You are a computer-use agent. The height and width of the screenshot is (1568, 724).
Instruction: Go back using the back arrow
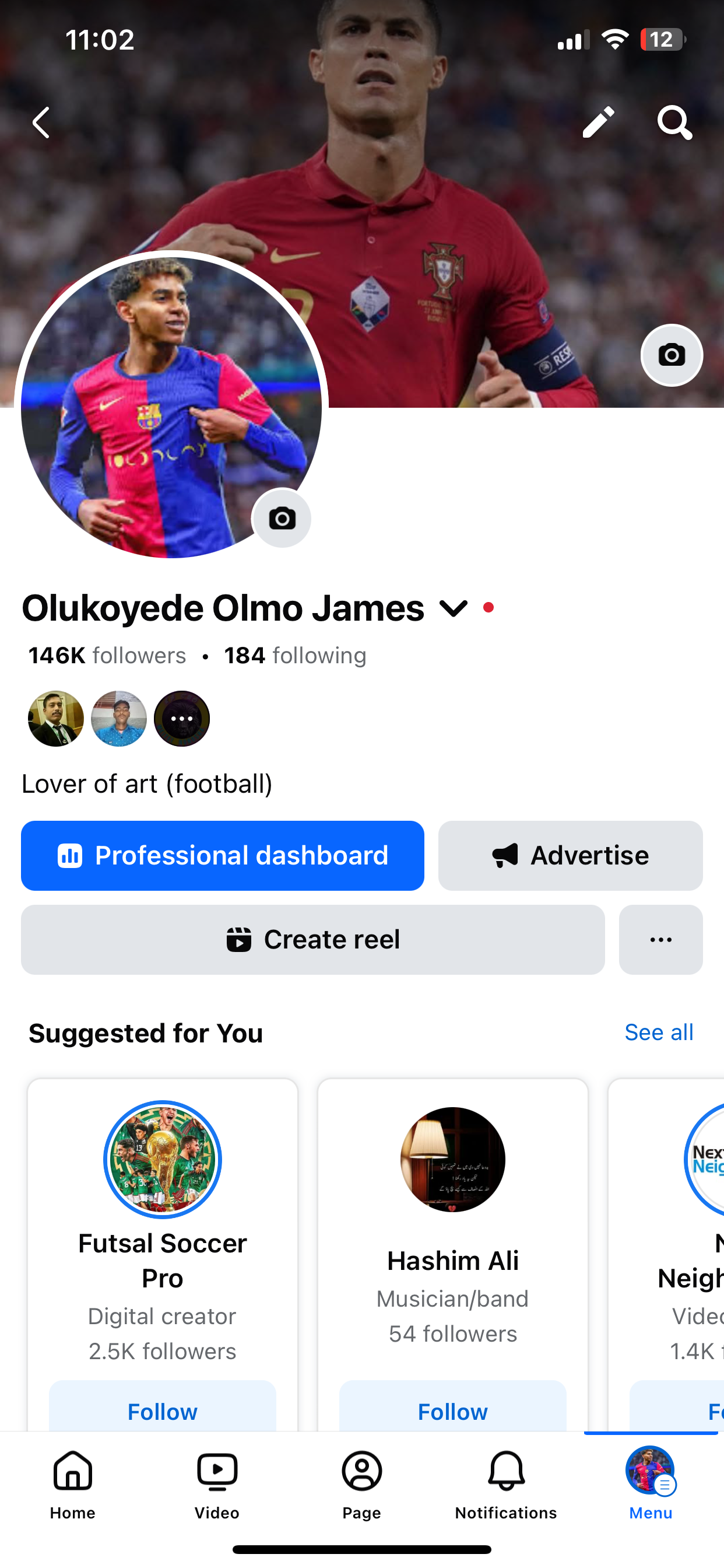coord(41,123)
